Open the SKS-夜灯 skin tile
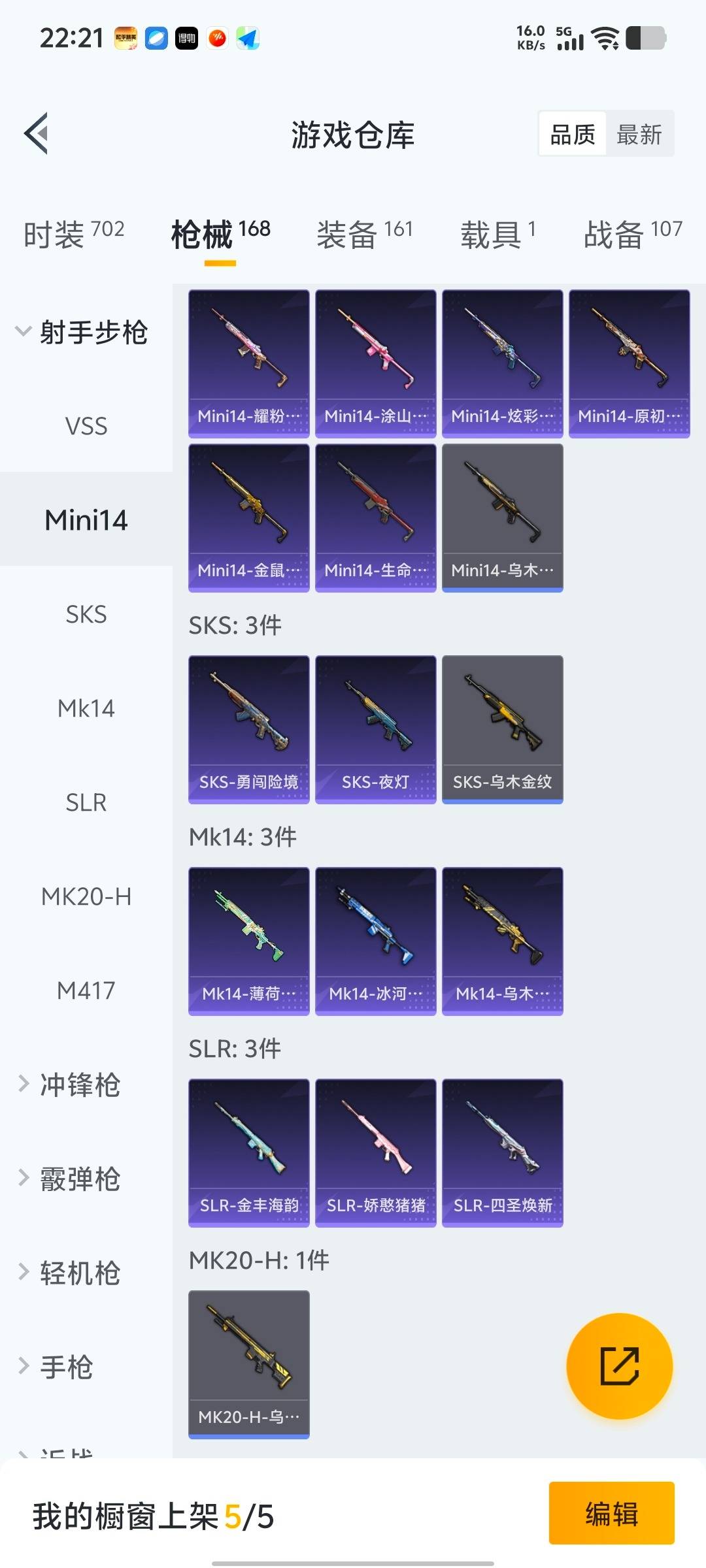The height and width of the screenshot is (1568, 706). coord(375,729)
